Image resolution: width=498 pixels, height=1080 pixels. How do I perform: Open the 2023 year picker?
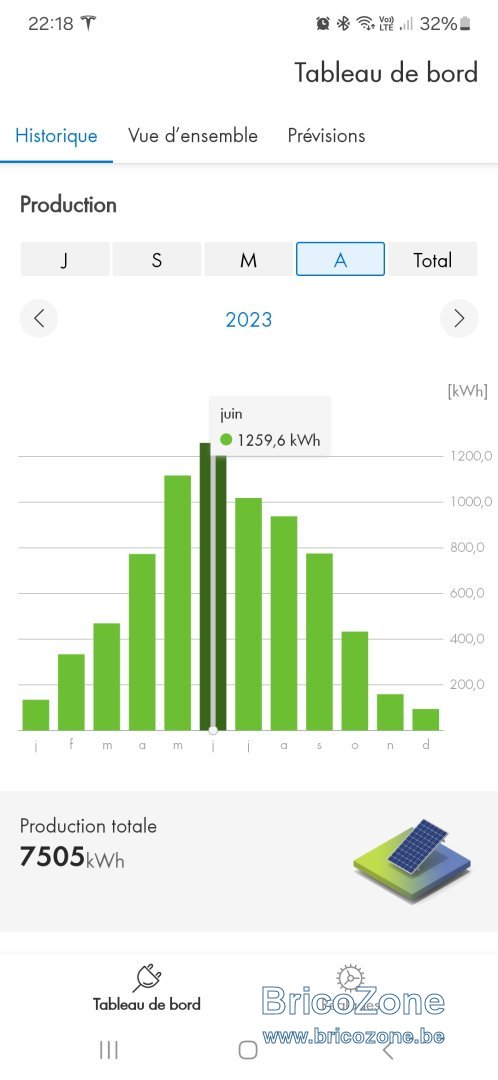(x=249, y=320)
